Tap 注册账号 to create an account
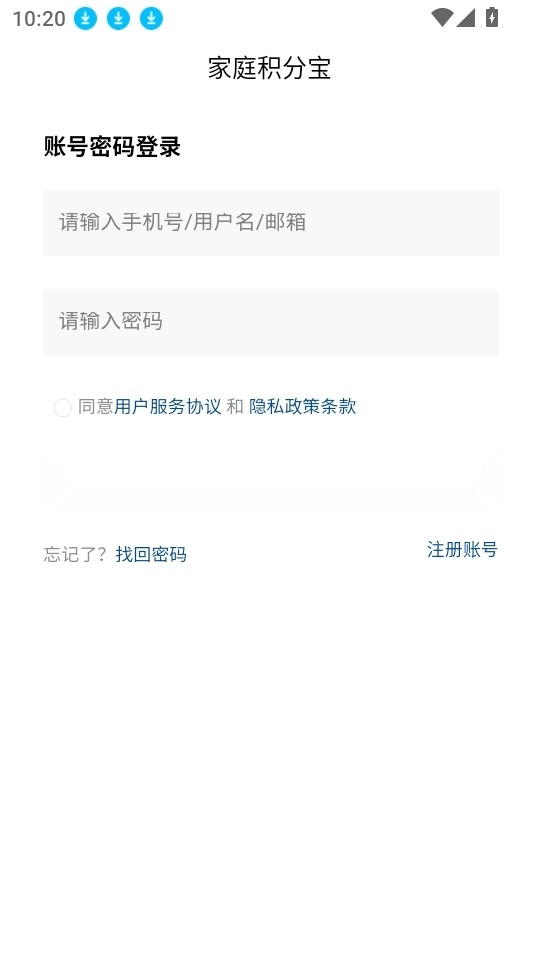540x960 pixels. click(462, 550)
